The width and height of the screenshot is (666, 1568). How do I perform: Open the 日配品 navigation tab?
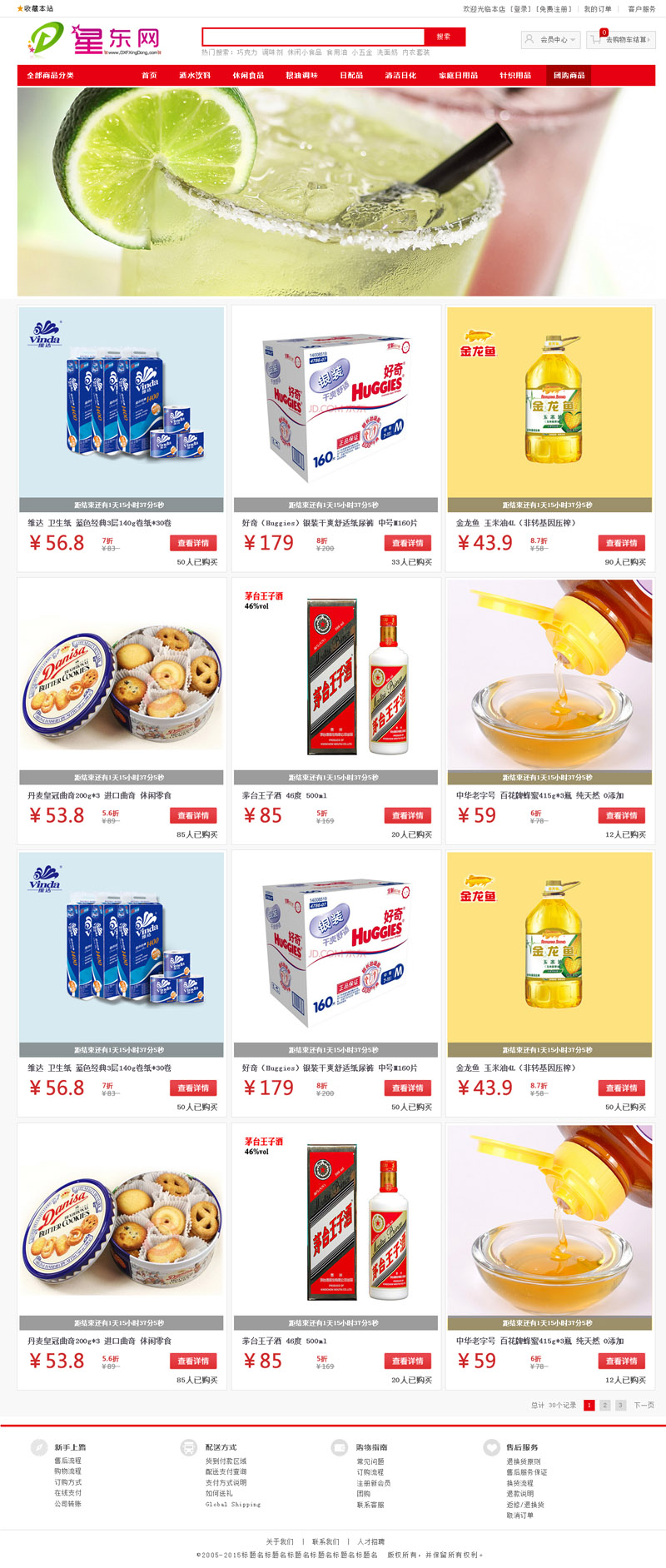pyautogui.click(x=351, y=75)
